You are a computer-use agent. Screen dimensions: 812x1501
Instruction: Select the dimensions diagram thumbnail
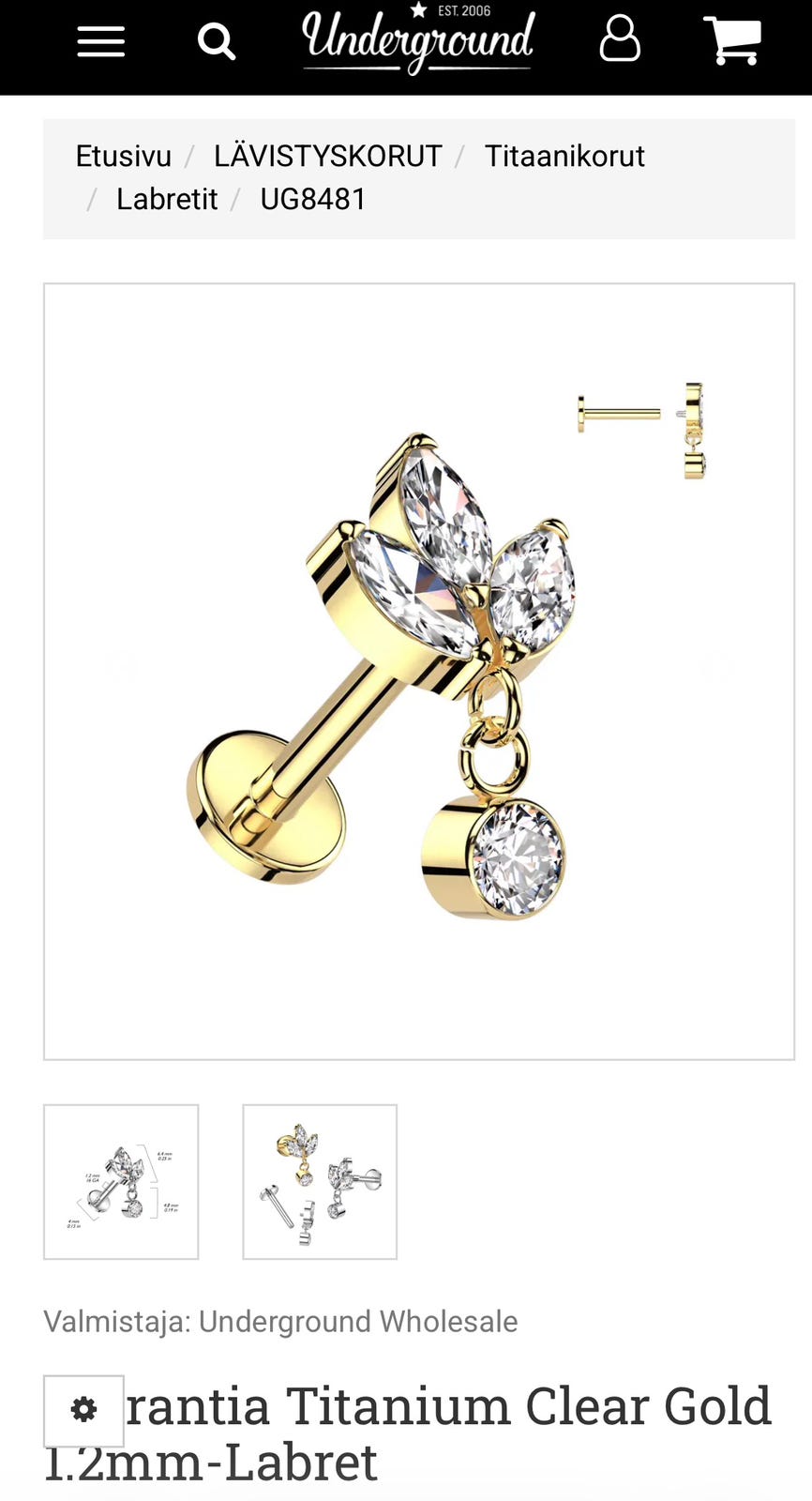(121, 1182)
